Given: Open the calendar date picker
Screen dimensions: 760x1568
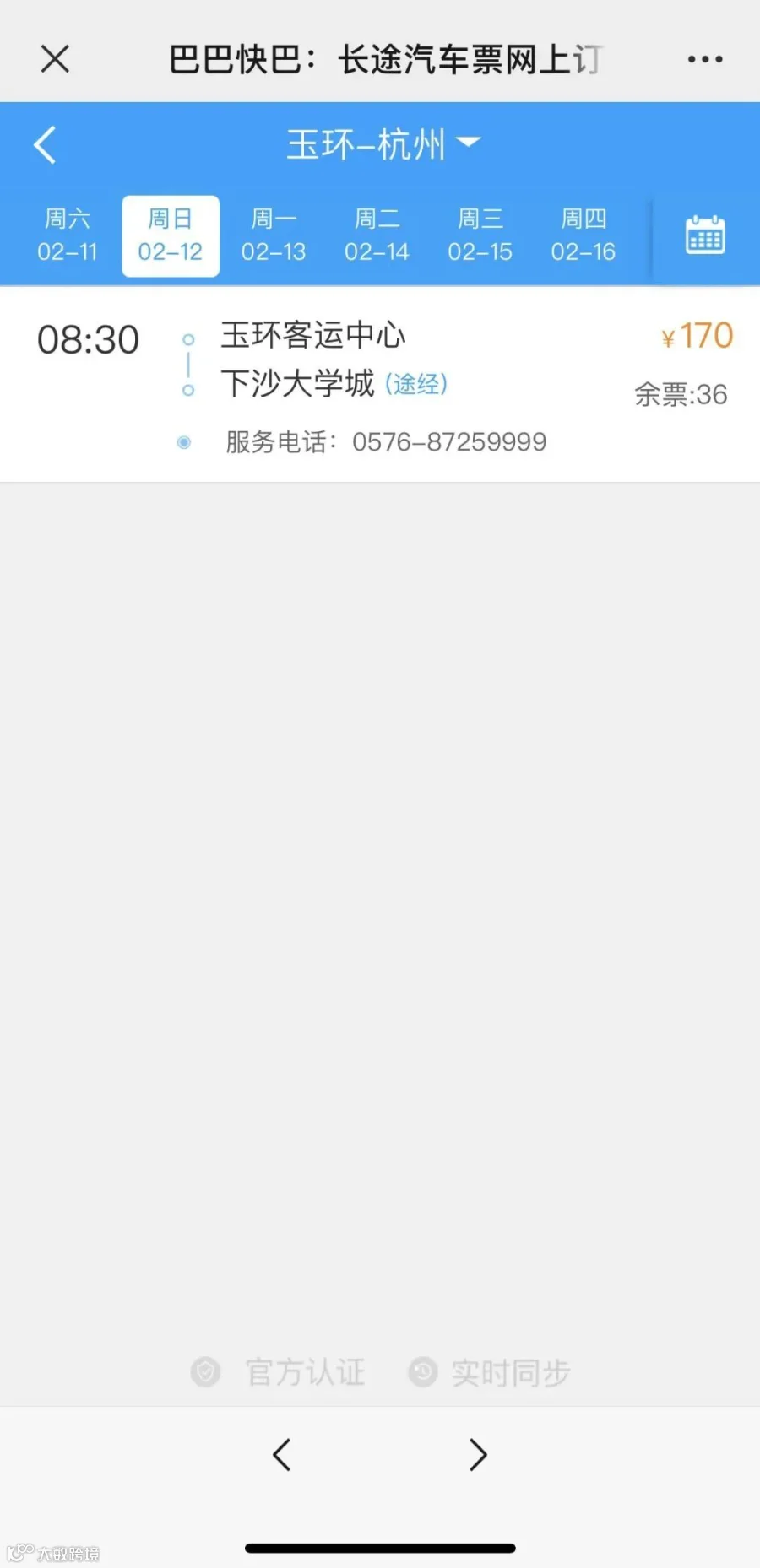Looking at the screenshot, I should click(705, 235).
